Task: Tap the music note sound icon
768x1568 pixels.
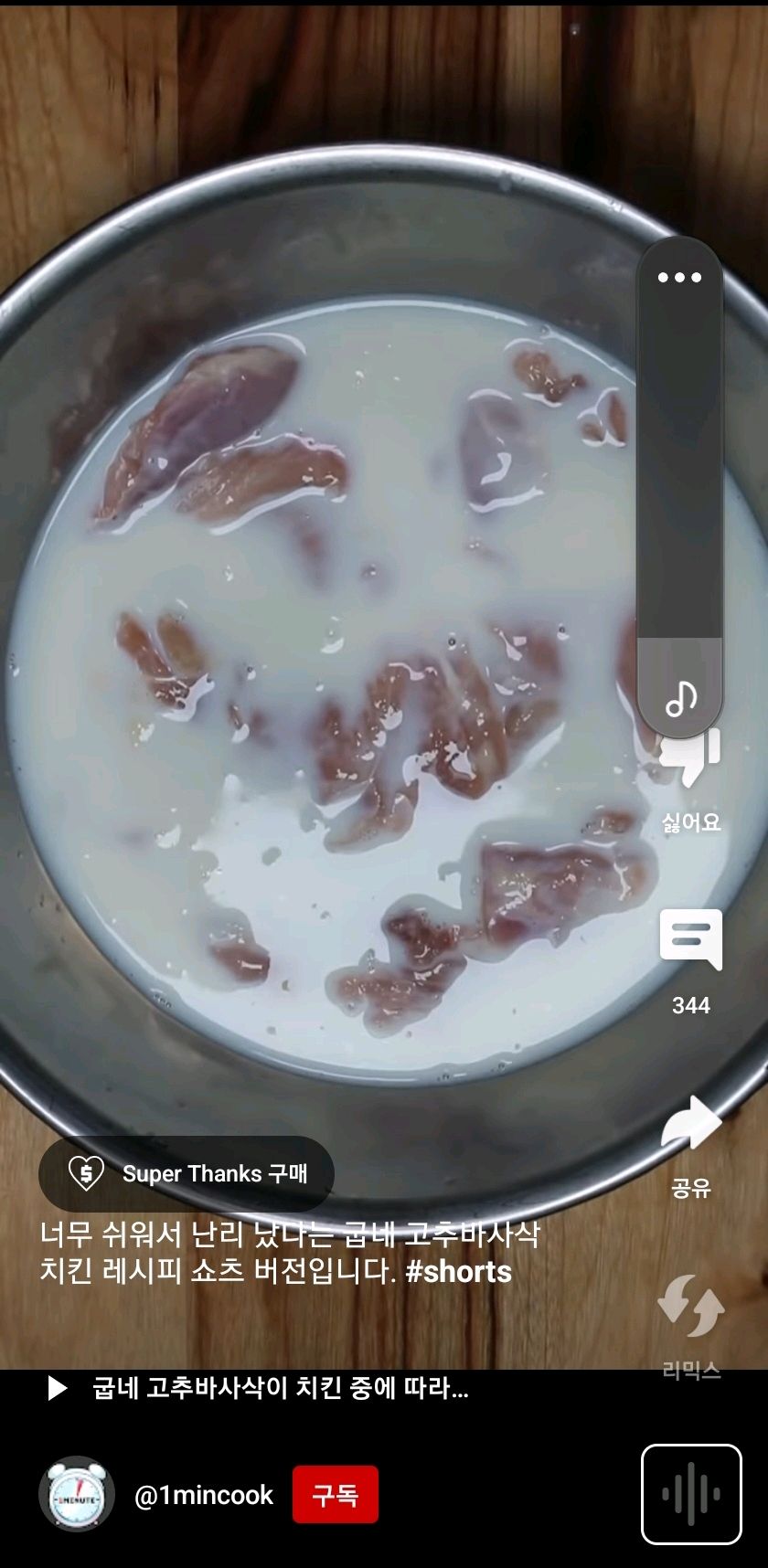Action: tap(681, 699)
